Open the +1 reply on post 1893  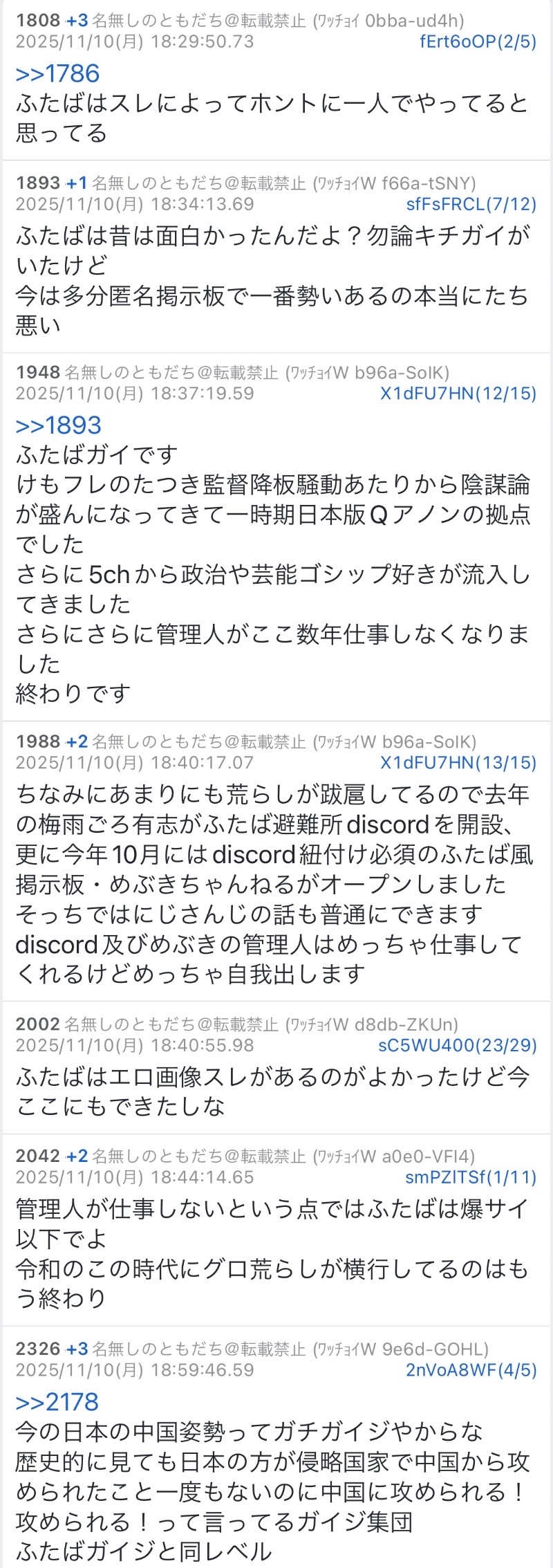pyautogui.click(x=77, y=183)
